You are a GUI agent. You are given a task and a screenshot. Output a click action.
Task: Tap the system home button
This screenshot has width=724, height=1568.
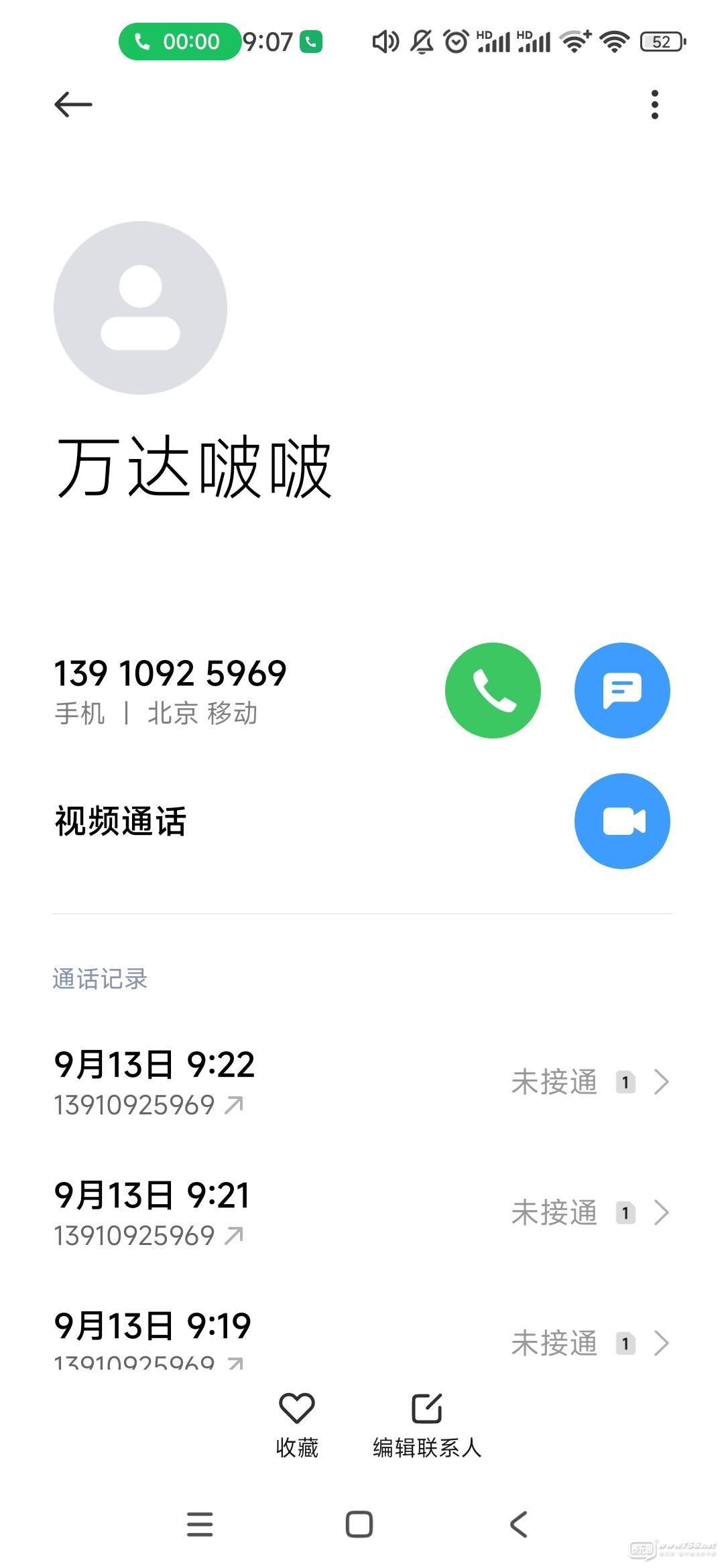point(359,1524)
